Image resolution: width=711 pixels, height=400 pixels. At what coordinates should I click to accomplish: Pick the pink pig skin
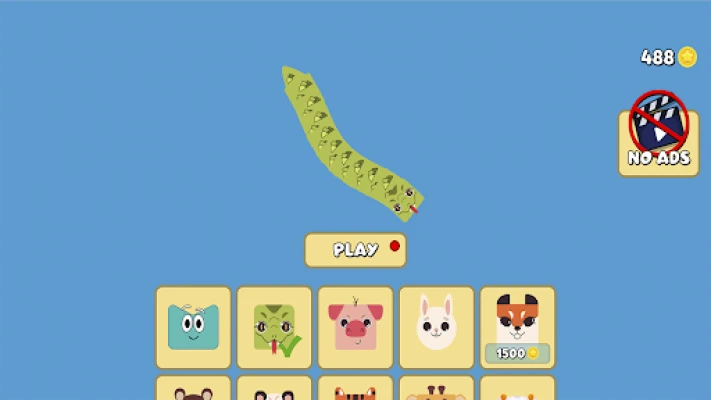click(355, 327)
